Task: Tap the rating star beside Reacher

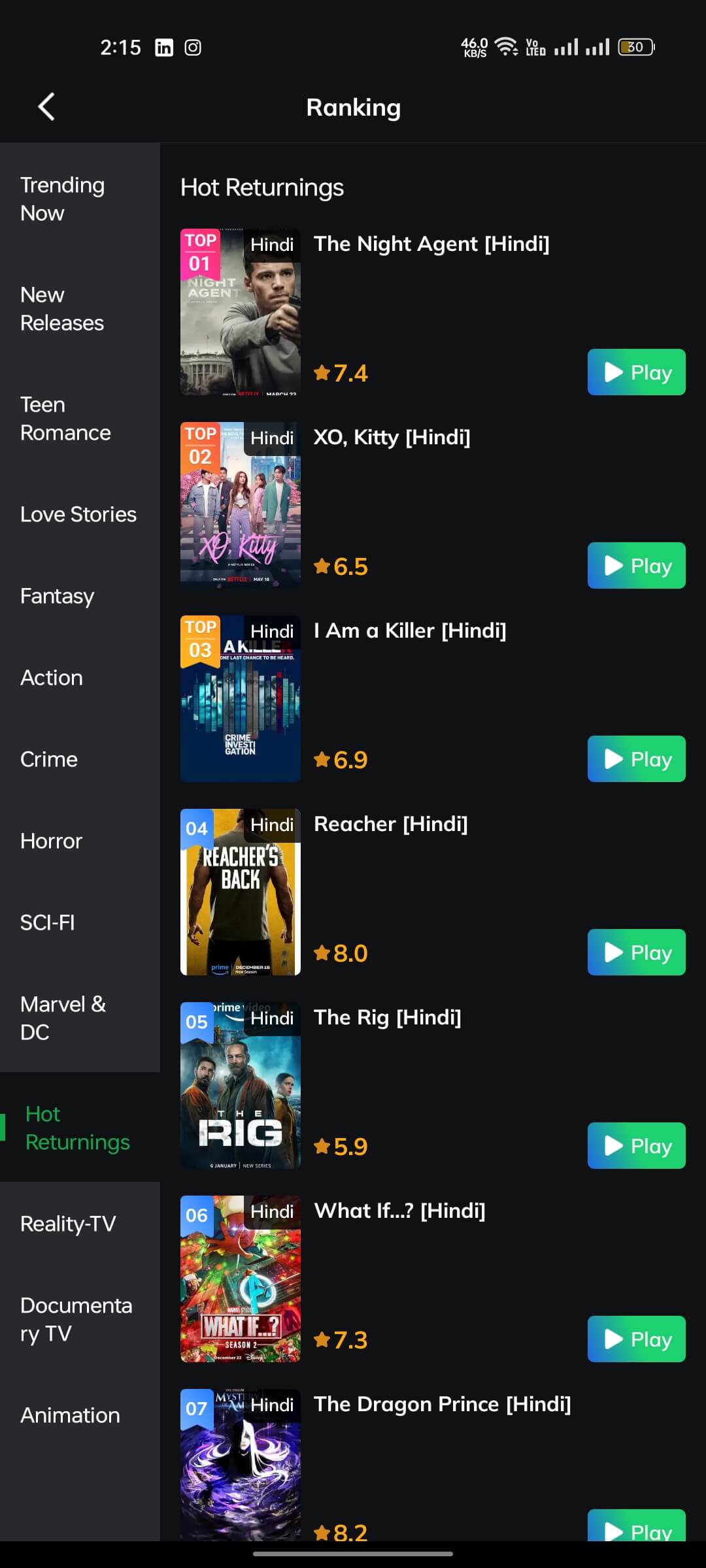Action: pos(323,952)
